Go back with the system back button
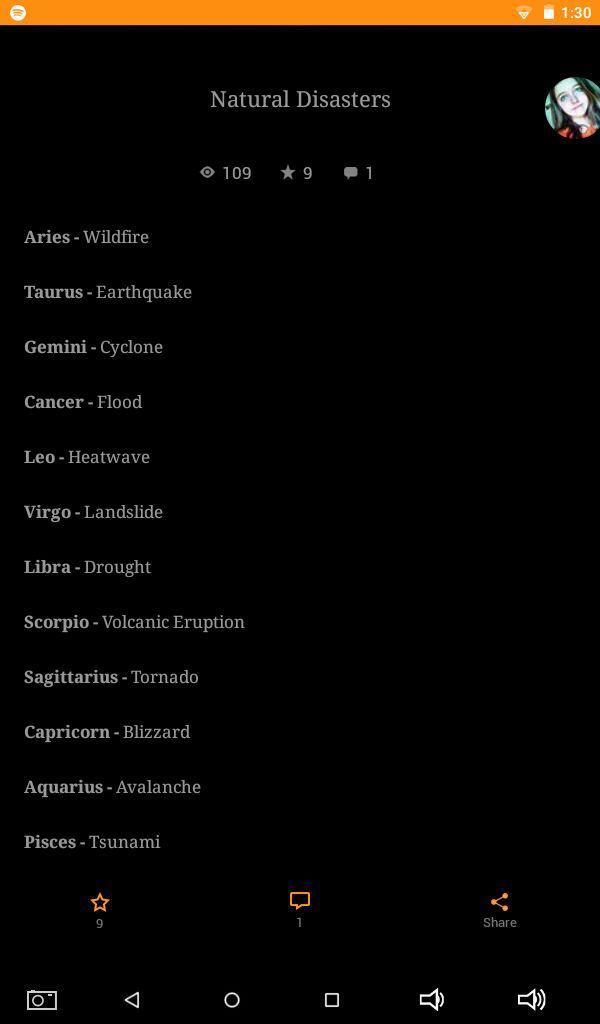 pyautogui.click(x=132, y=999)
